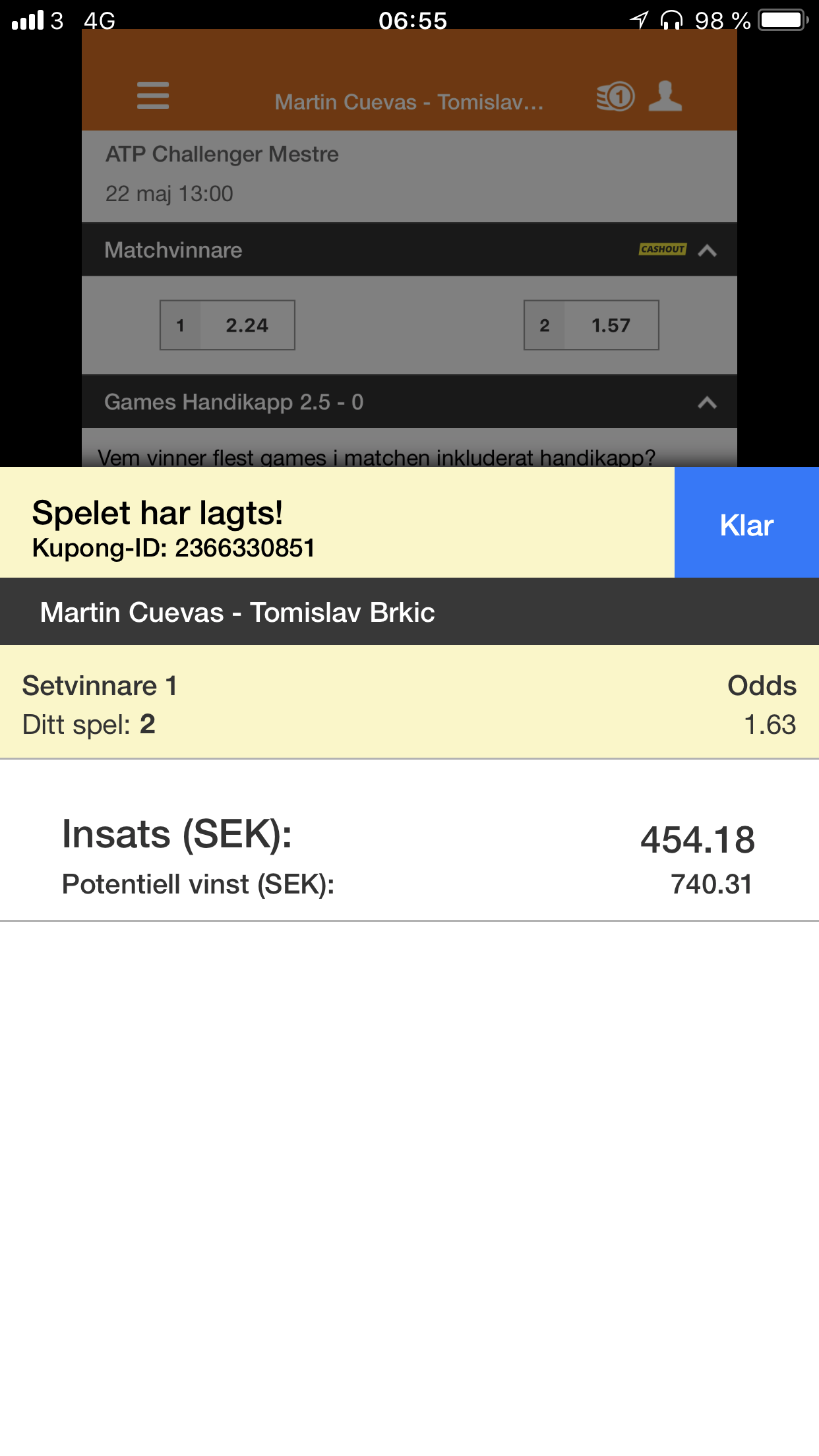Open the bet slip coin icon
819x1456 pixels.
[x=615, y=97]
